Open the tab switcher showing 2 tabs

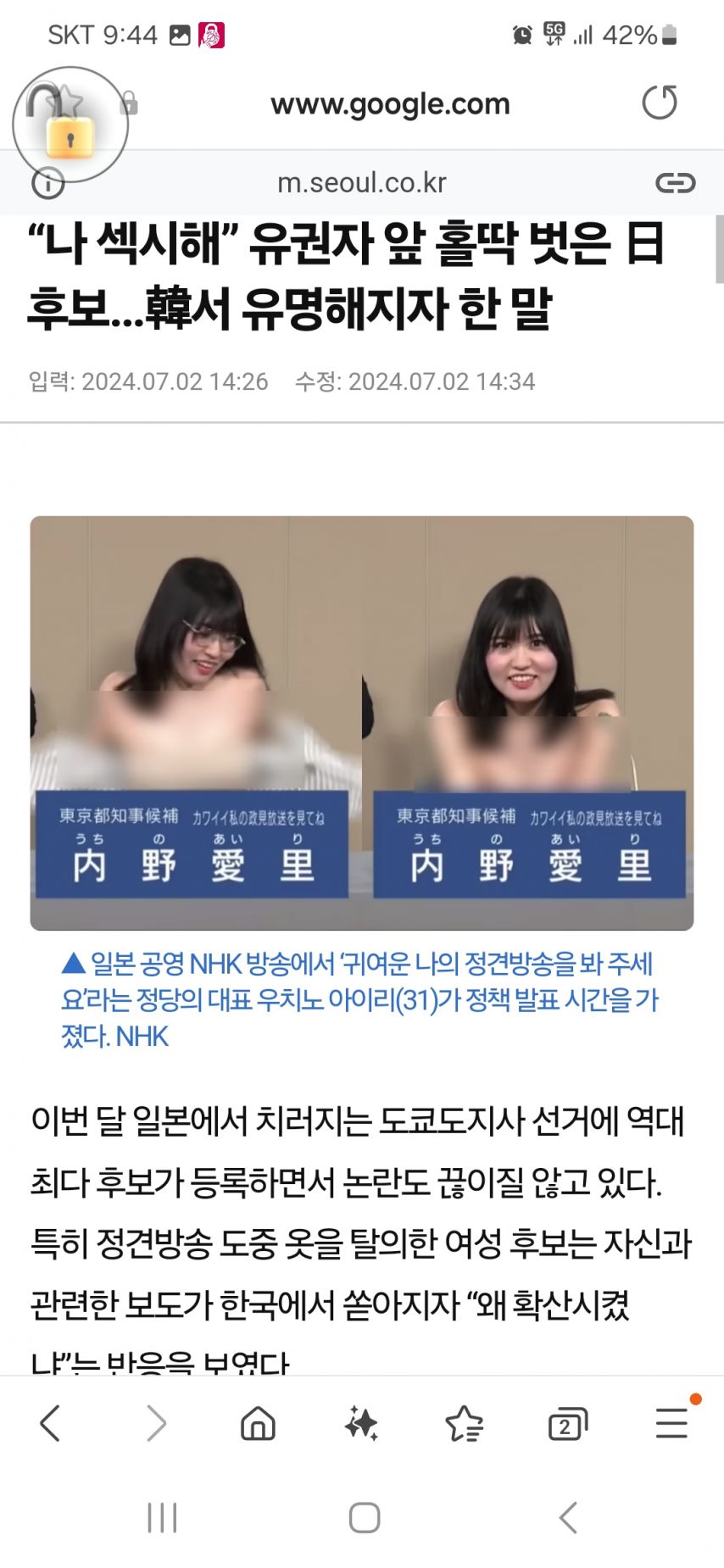(567, 1424)
